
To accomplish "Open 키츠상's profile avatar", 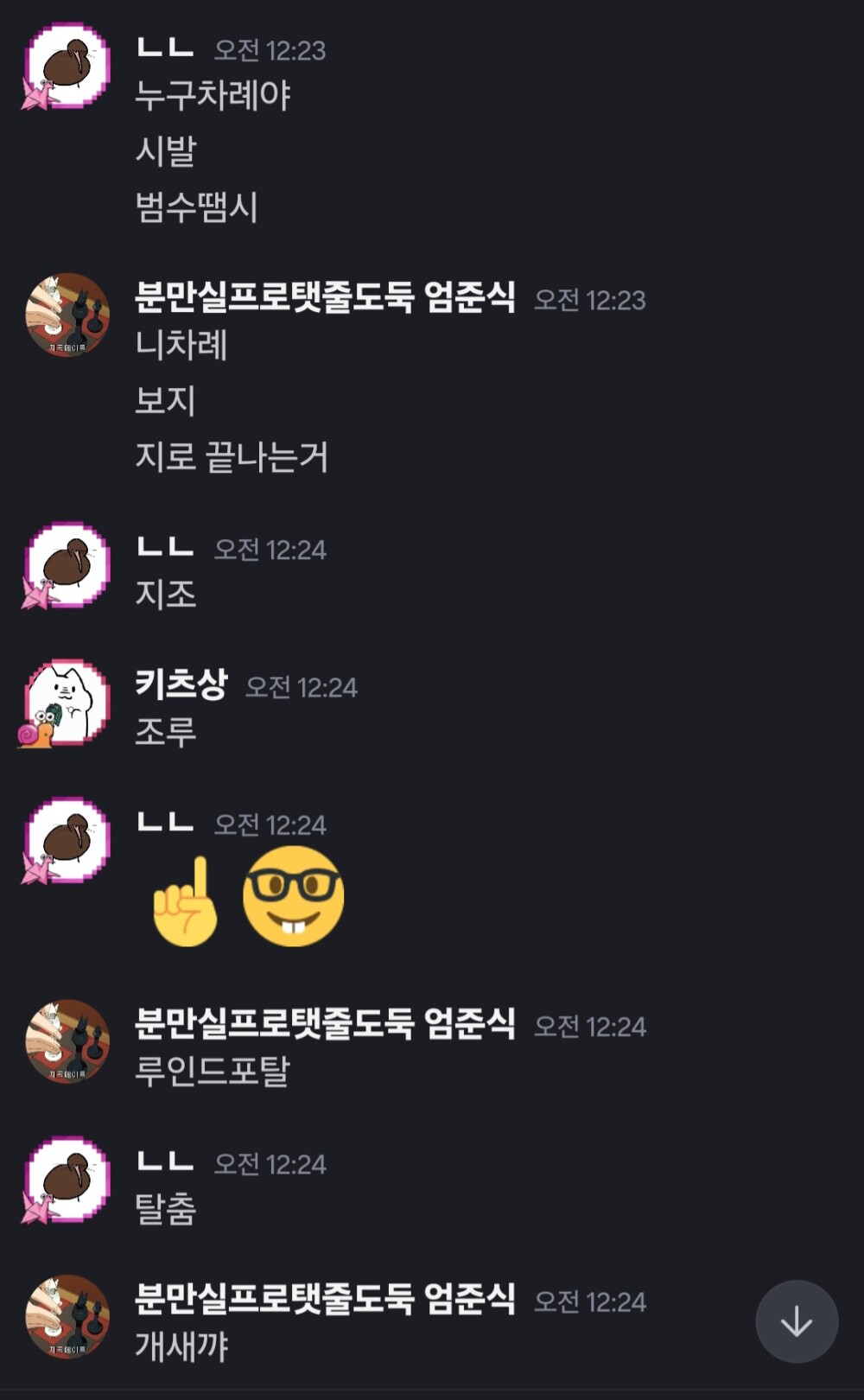I will click(67, 703).
